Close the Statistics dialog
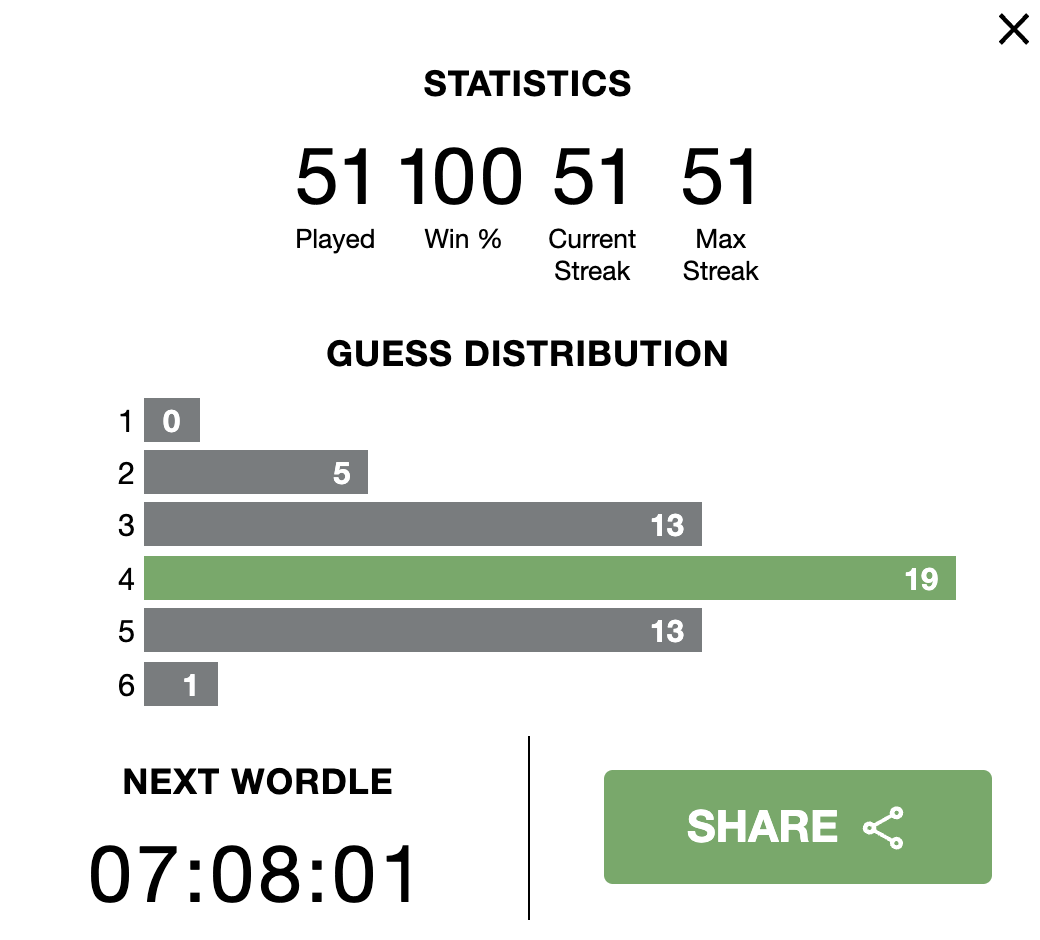The width and height of the screenshot is (1040, 940). pos(1013,30)
